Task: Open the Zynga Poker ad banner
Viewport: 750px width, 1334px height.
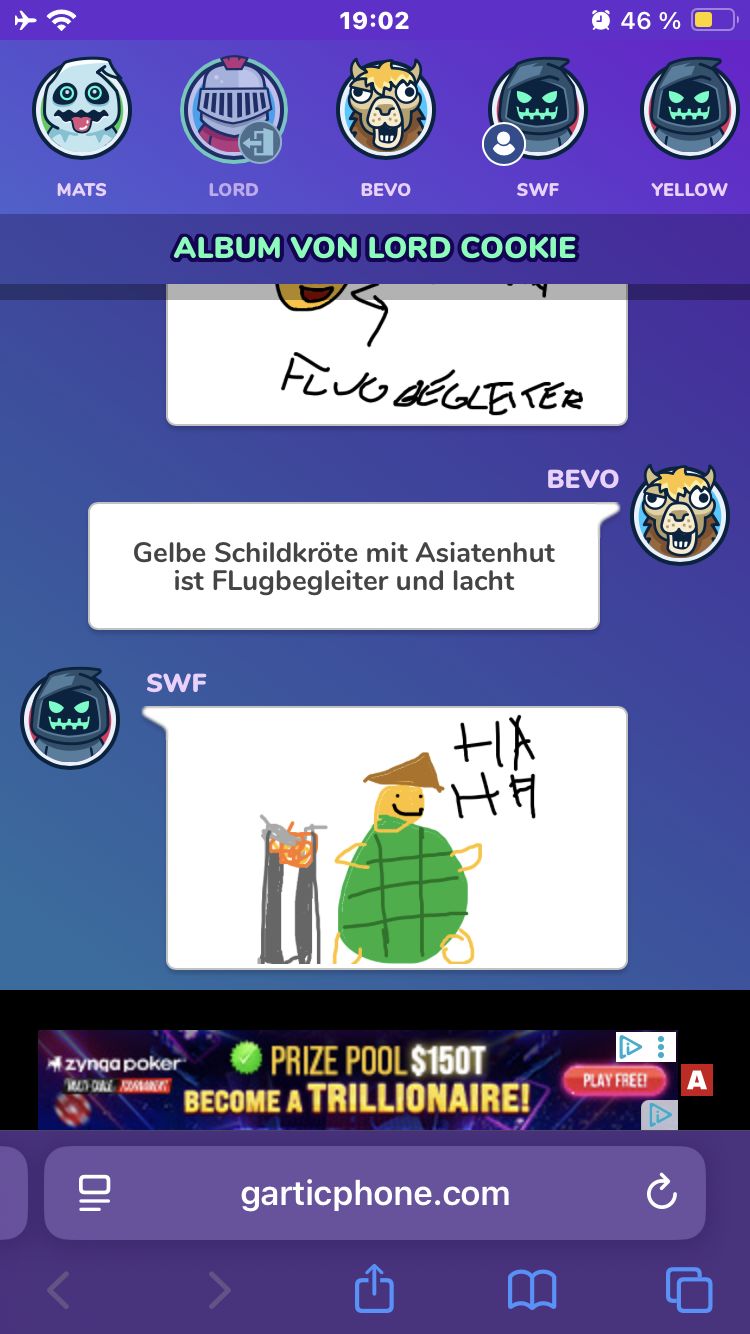Action: coord(330,1080)
